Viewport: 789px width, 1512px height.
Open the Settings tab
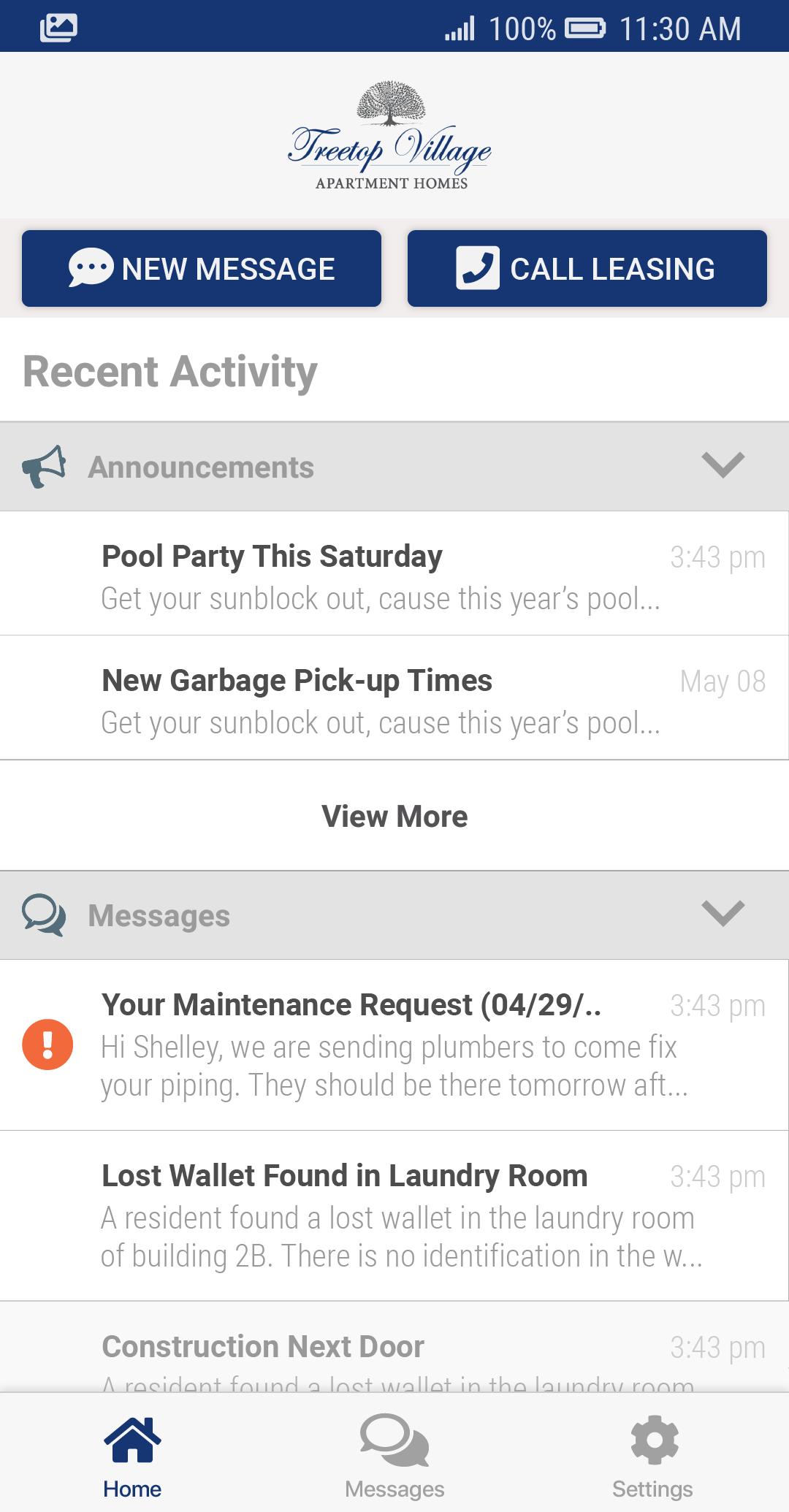point(652,1454)
